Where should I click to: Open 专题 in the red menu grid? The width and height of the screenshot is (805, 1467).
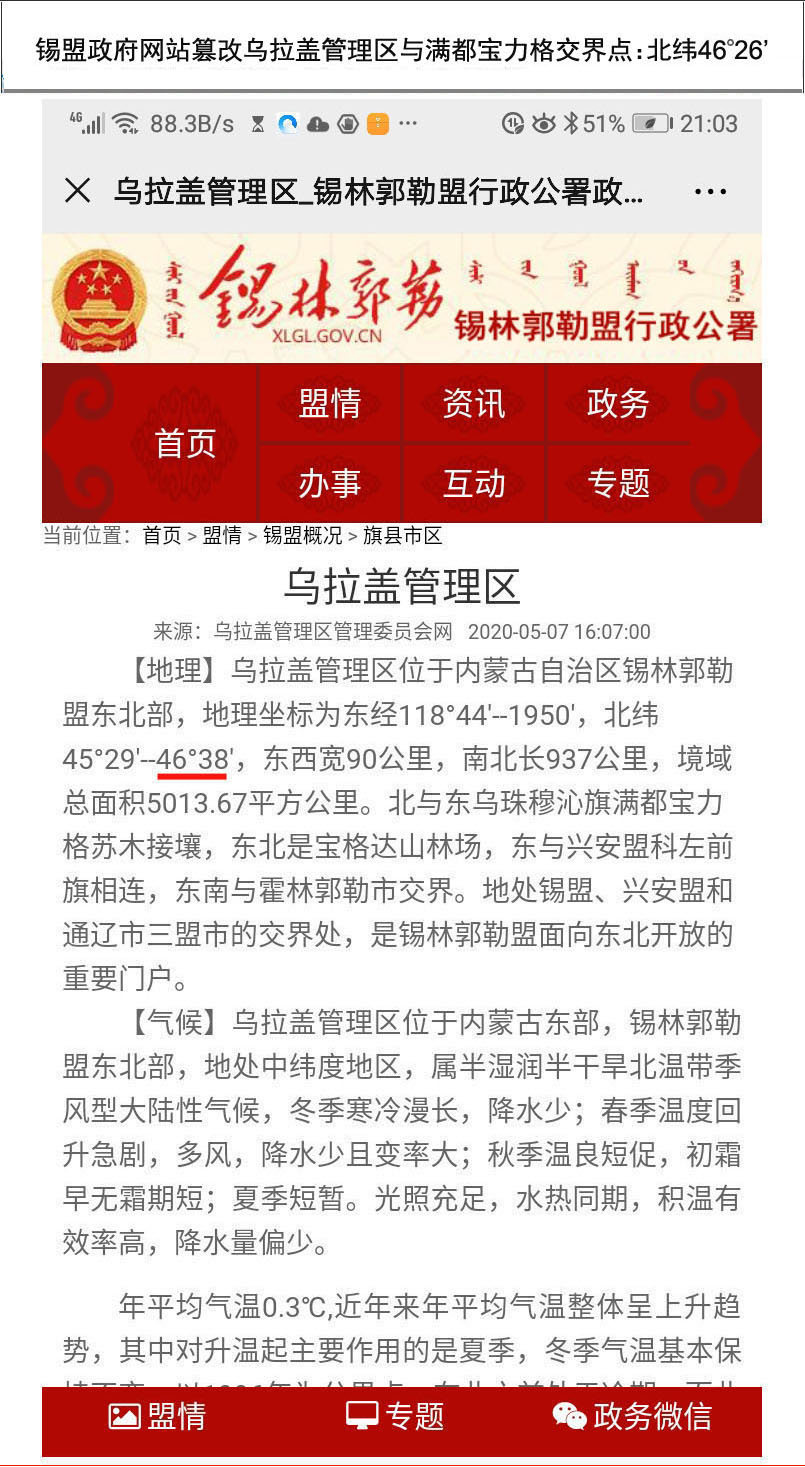(618, 483)
